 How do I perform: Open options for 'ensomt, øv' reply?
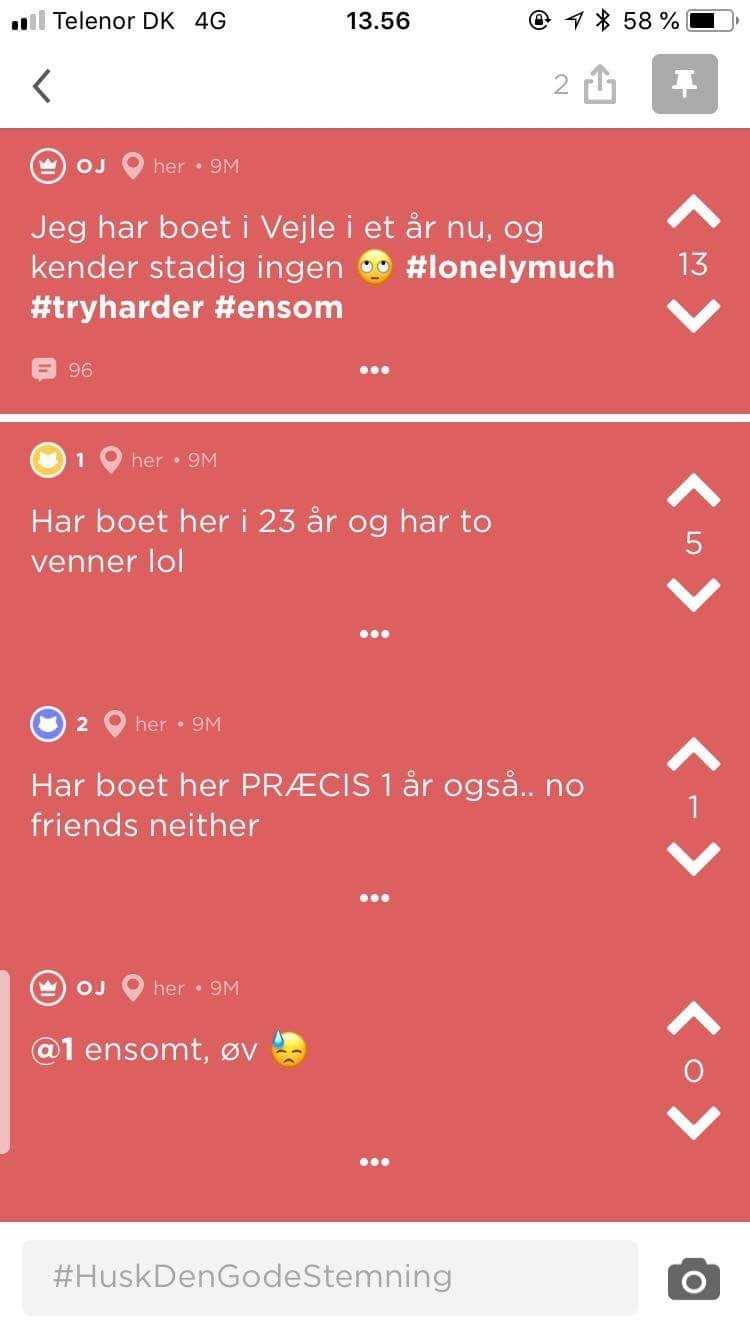click(374, 1162)
